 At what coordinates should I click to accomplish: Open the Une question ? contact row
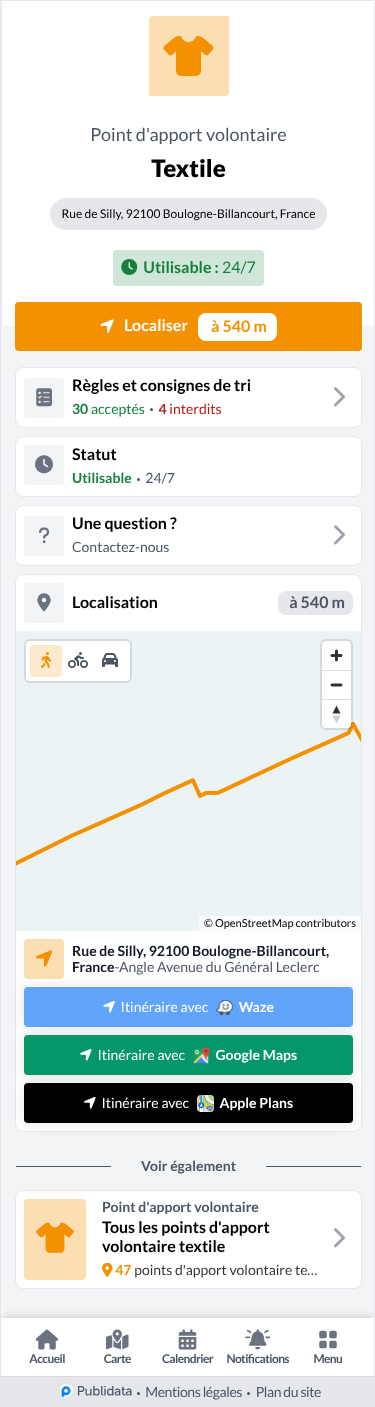click(x=188, y=535)
